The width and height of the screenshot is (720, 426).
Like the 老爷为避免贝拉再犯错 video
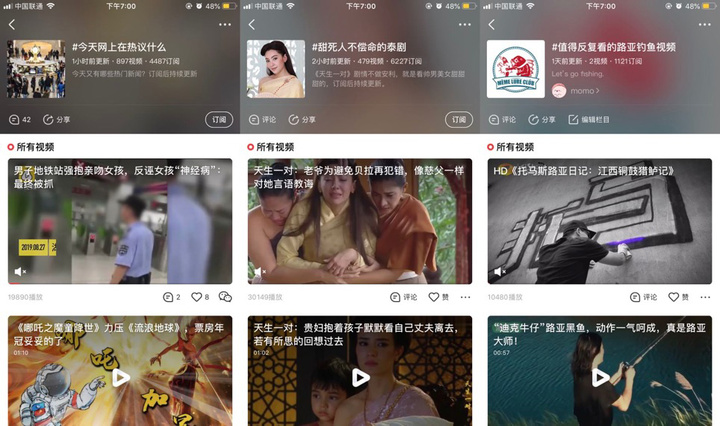click(438, 297)
